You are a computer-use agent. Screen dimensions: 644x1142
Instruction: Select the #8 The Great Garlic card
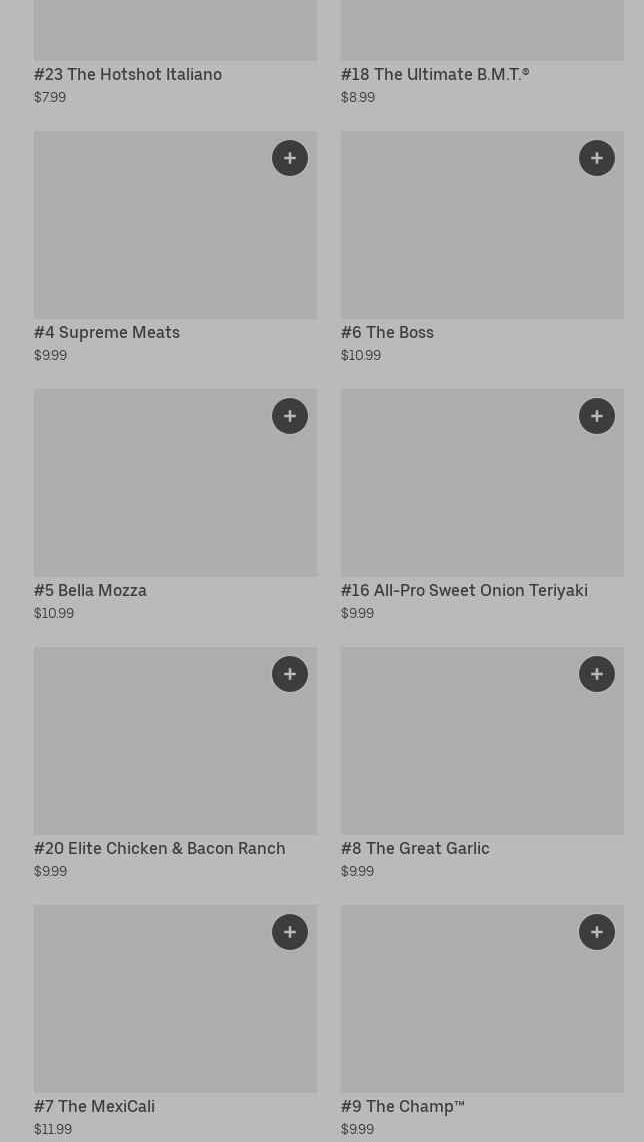click(x=460, y=756)
